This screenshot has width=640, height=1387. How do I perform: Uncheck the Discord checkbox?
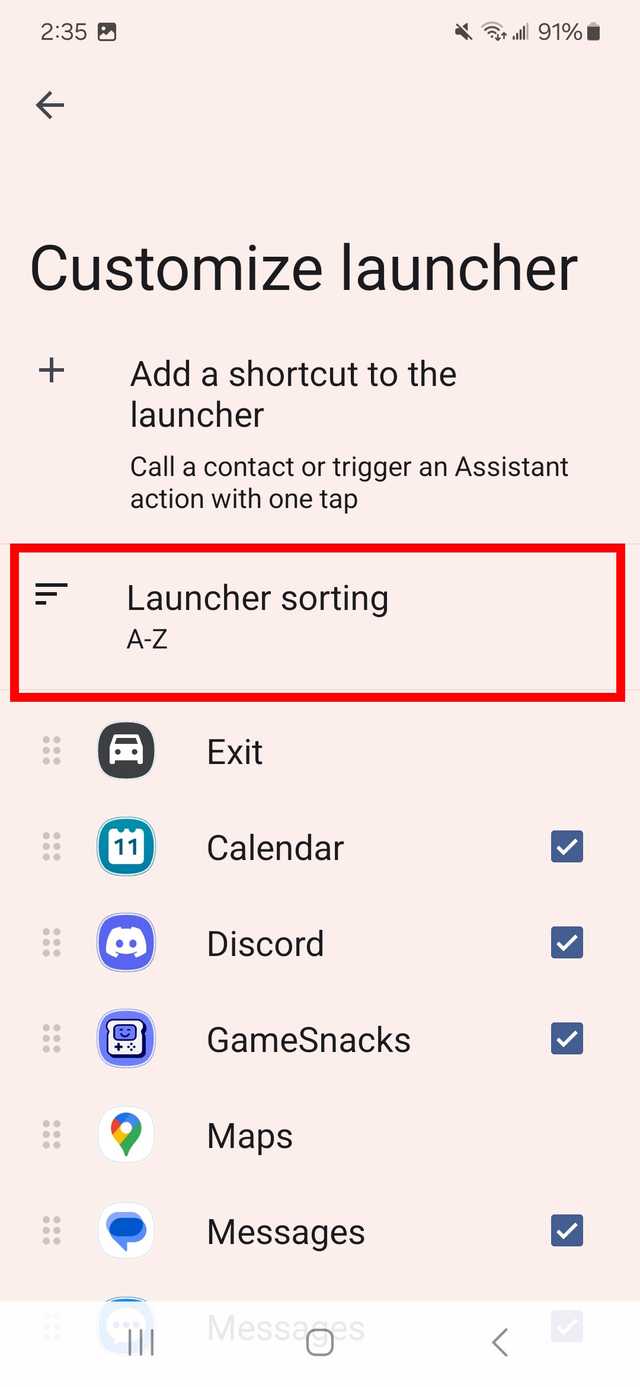(567, 943)
